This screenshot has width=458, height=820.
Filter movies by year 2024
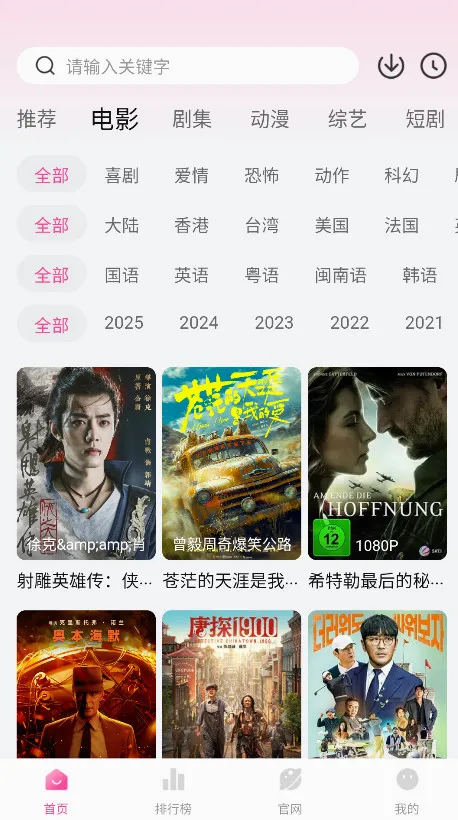[199, 323]
